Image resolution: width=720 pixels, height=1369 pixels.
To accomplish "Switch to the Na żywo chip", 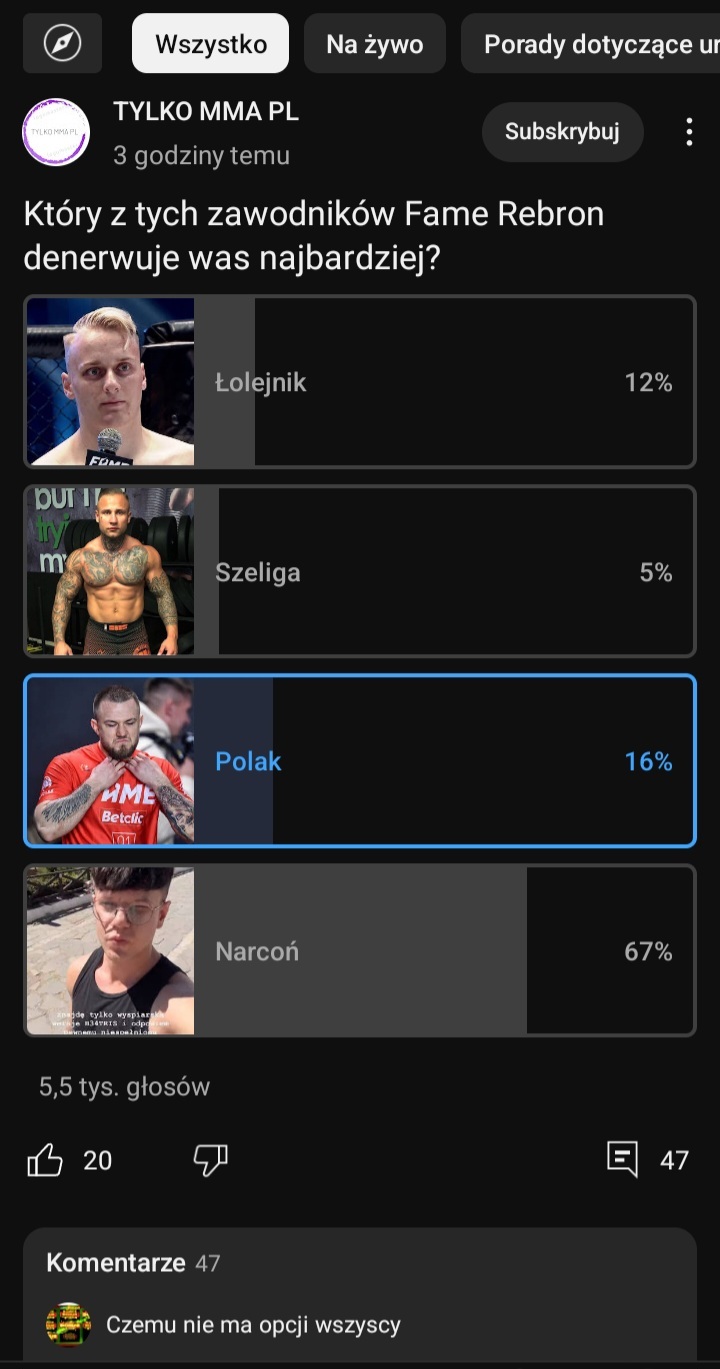I will 374,44.
